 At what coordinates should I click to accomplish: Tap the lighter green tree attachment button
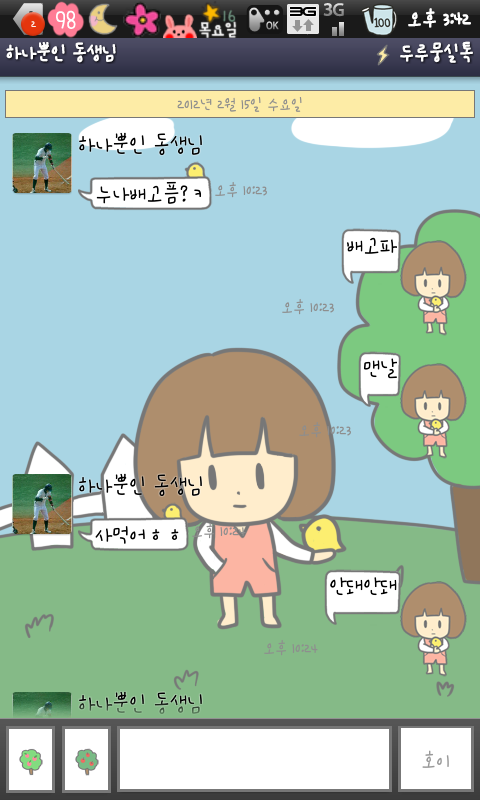[30, 759]
